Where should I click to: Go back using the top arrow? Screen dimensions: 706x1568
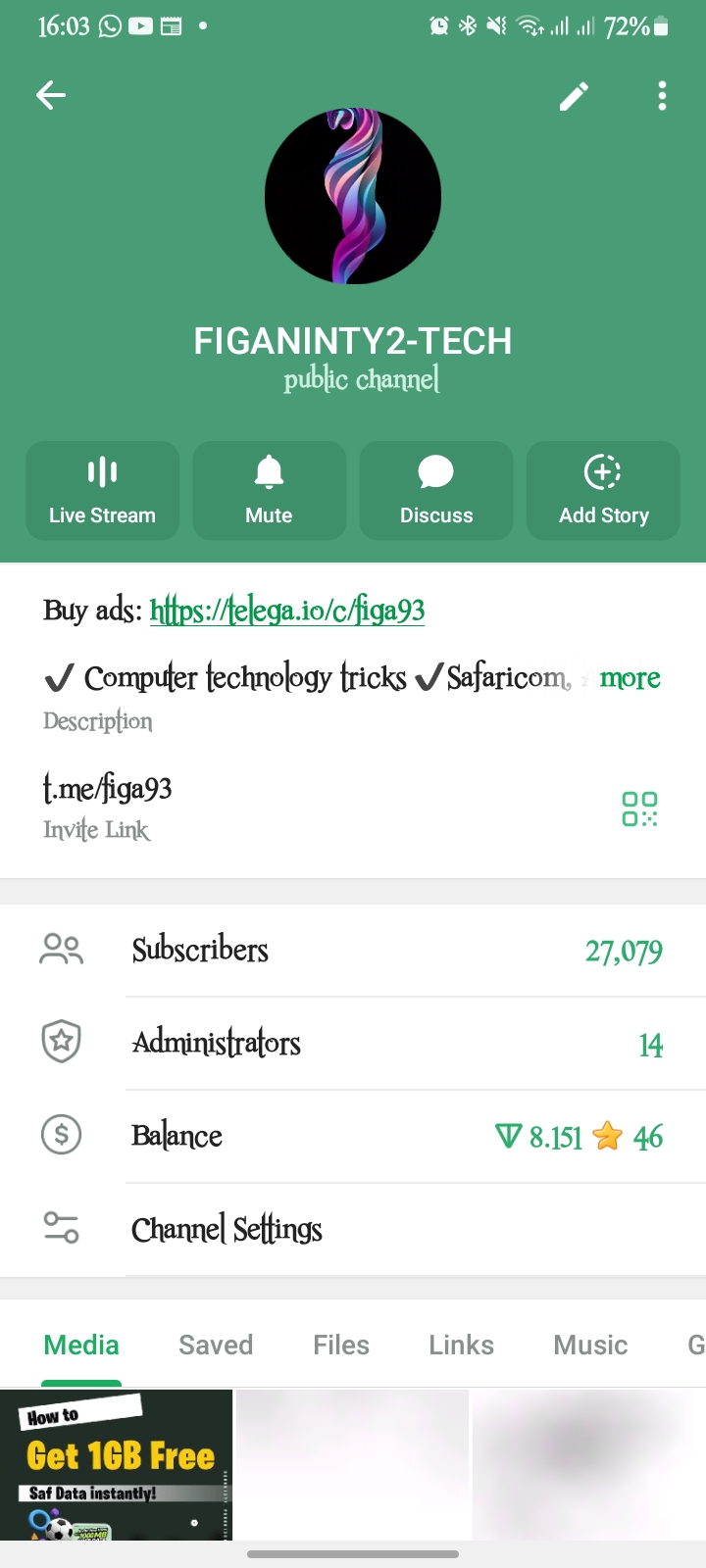coord(51,95)
